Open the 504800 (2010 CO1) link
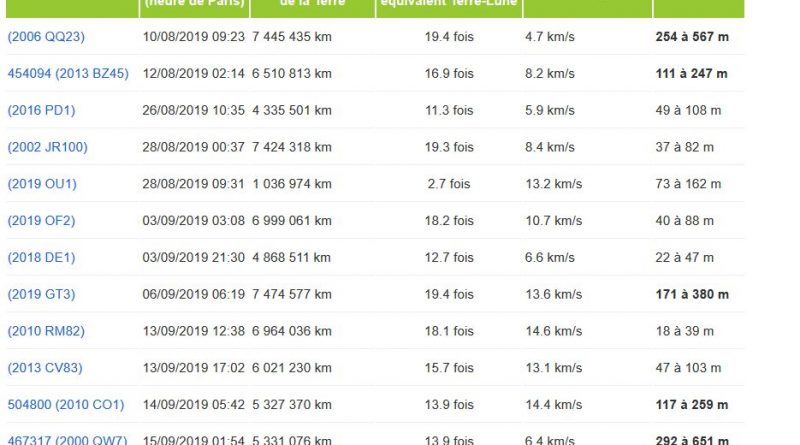This screenshot has height=445, width=800. 65,405
